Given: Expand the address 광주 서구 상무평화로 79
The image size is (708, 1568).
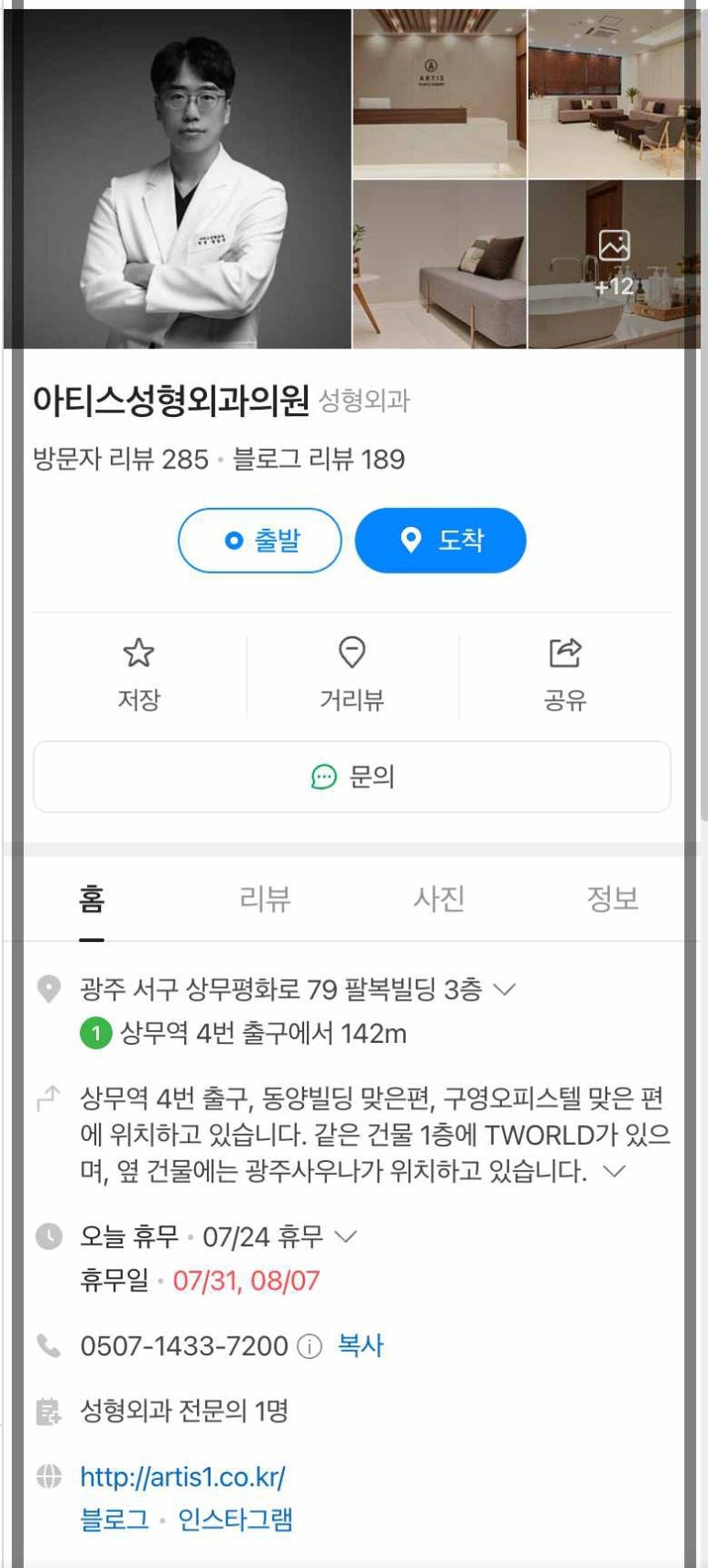Looking at the screenshot, I should click(505, 990).
